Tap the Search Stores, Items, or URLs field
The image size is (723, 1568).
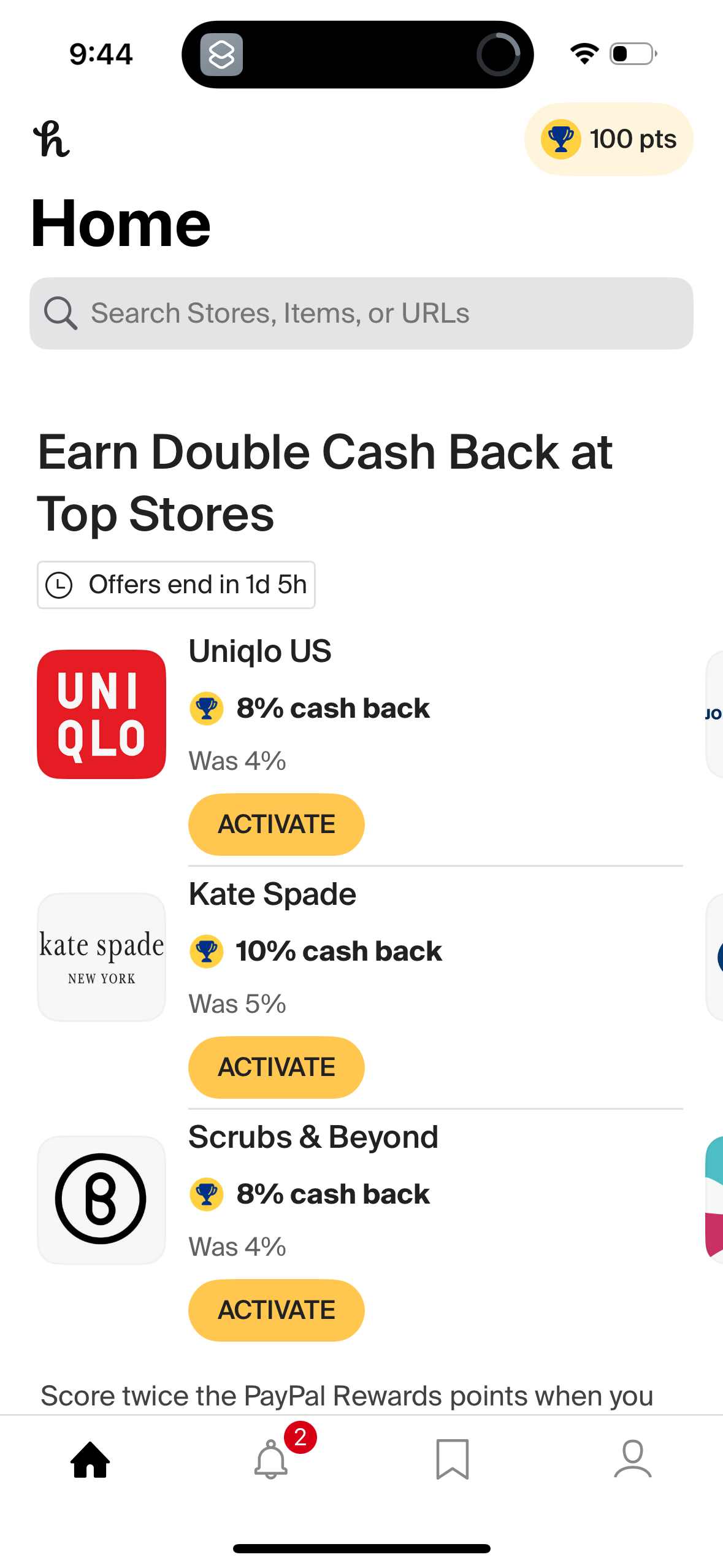click(361, 313)
